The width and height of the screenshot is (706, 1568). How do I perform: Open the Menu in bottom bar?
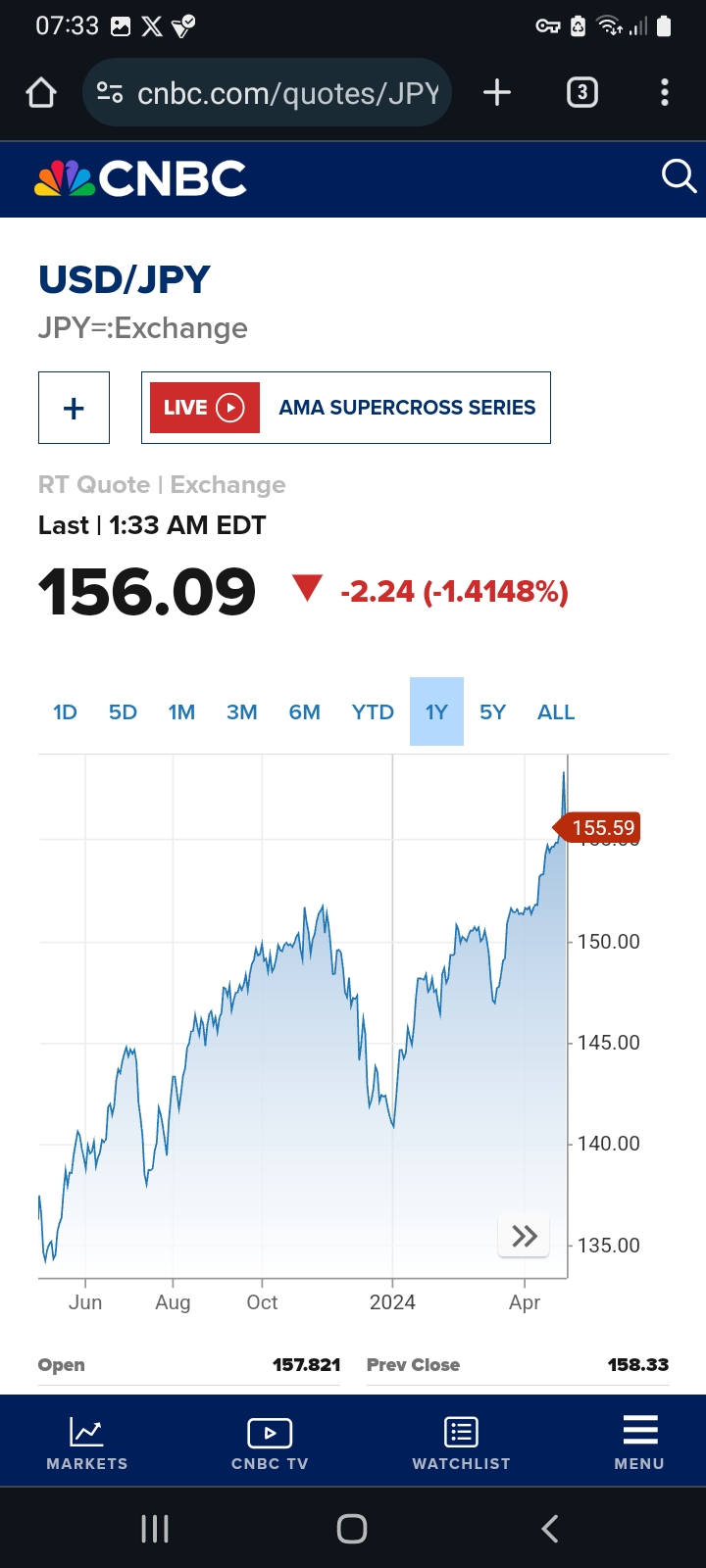pyautogui.click(x=639, y=1442)
